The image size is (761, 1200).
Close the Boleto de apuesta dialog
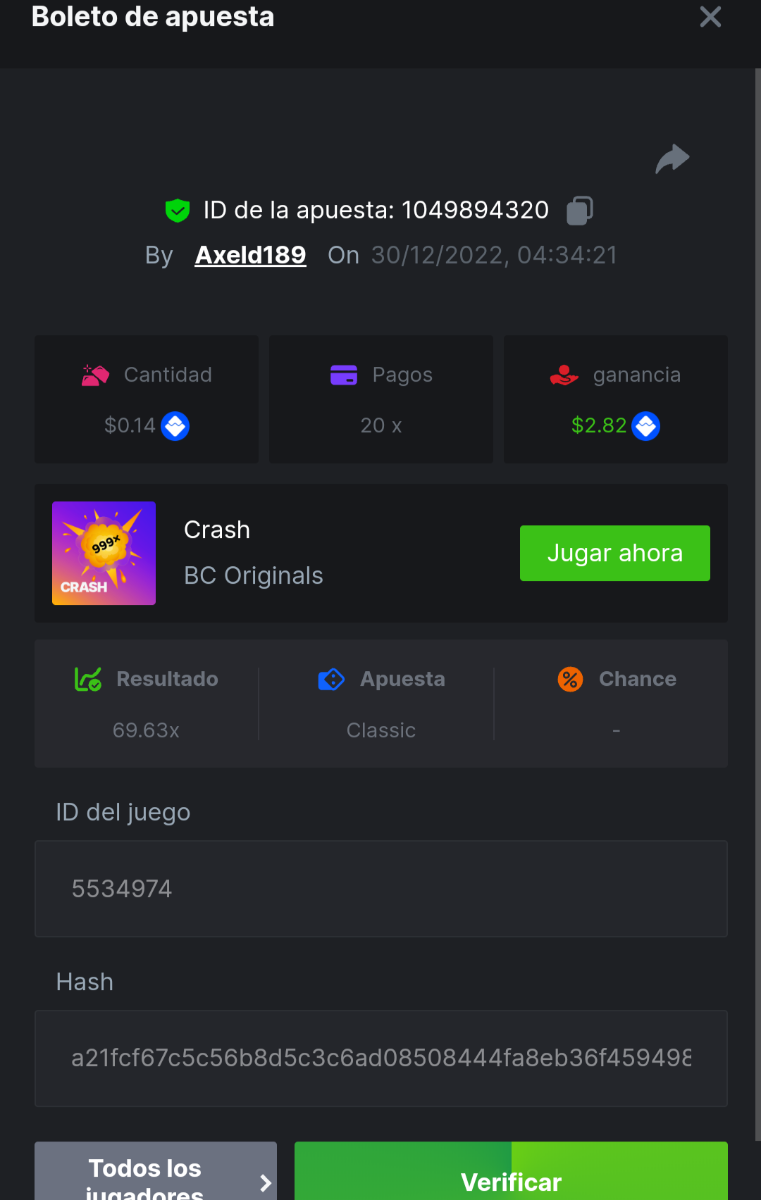[x=710, y=17]
